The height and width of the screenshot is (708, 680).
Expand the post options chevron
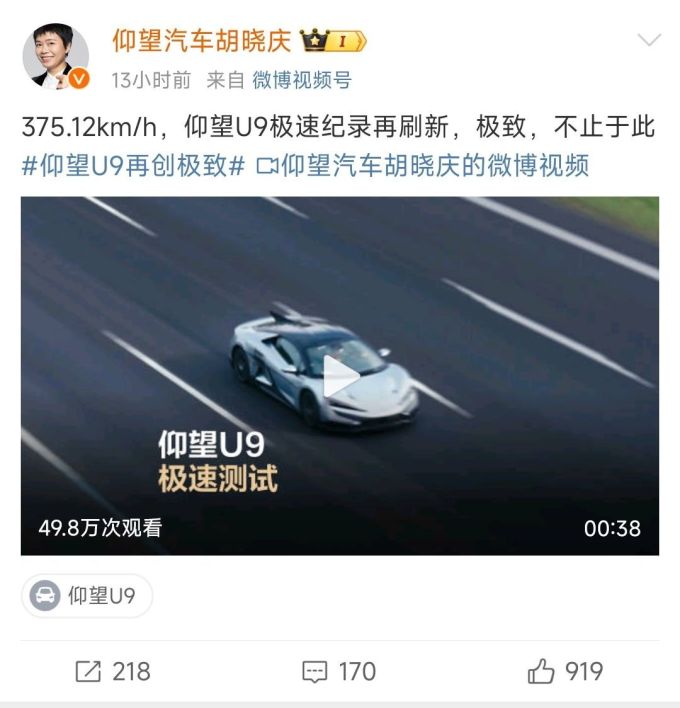pyautogui.click(x=649, y=41)
